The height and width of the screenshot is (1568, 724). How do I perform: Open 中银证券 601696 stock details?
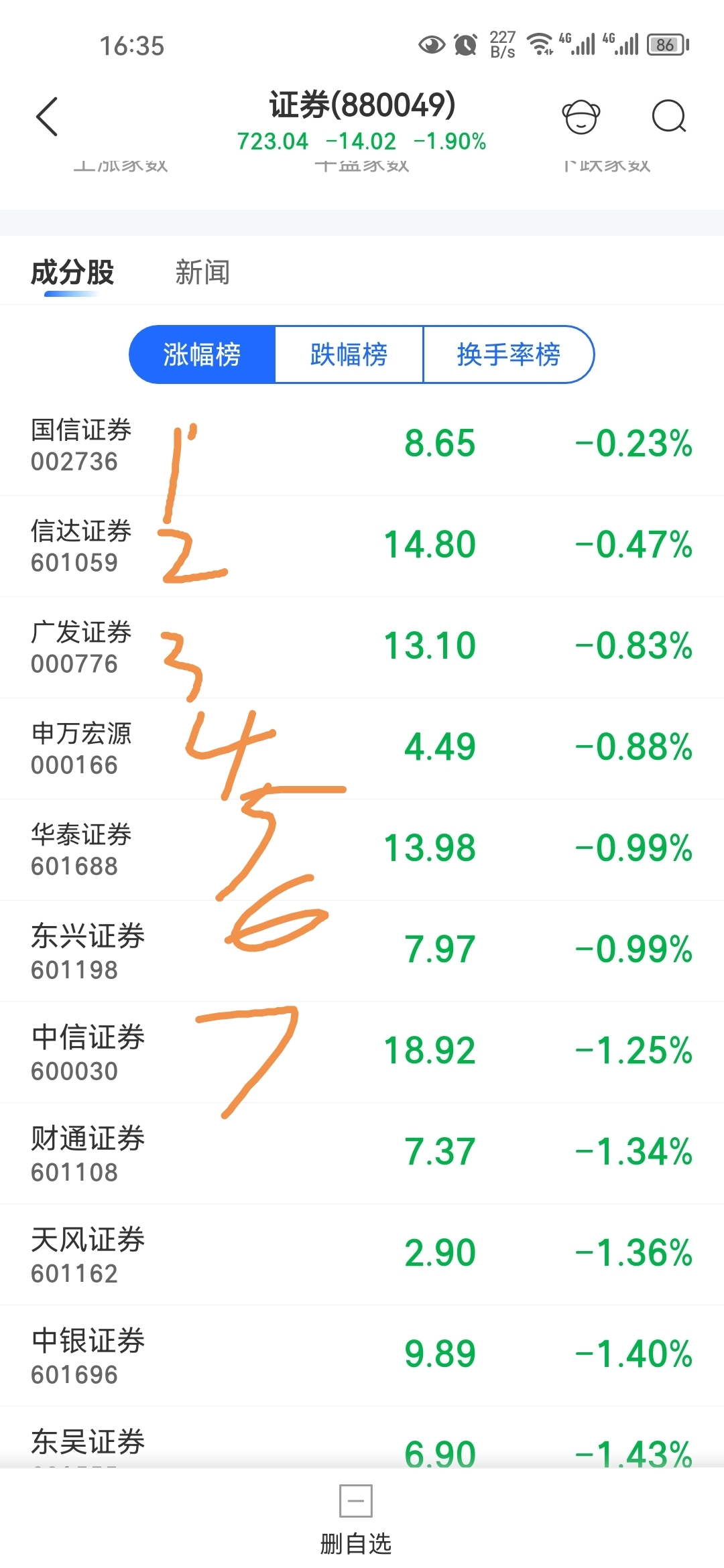tap(362, 1356)
